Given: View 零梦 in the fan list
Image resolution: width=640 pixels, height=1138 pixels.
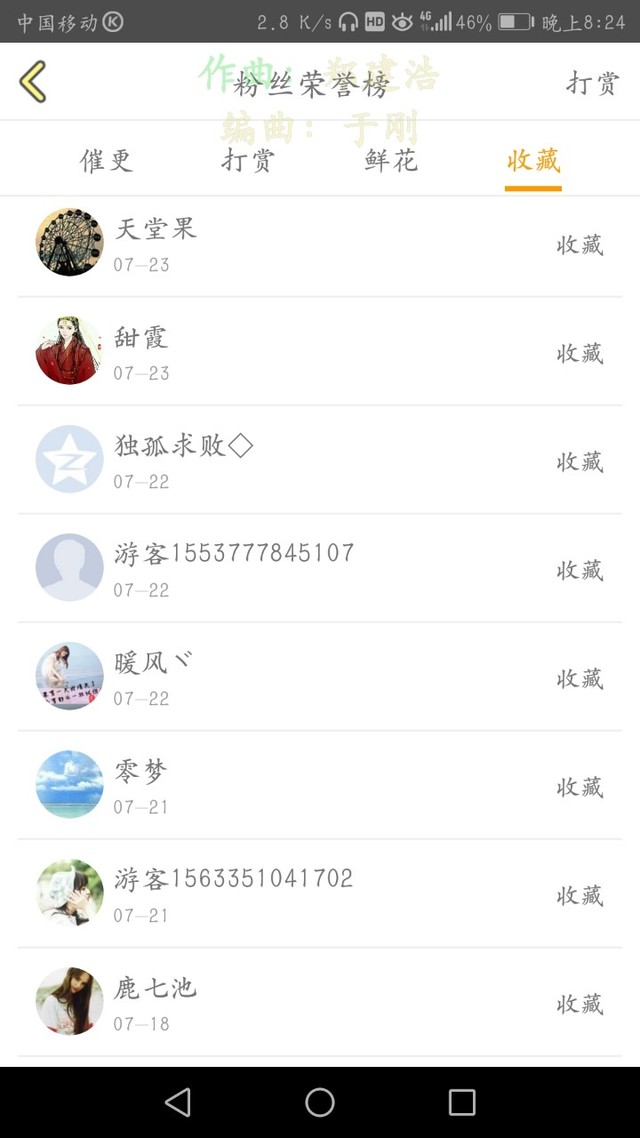Looking at the screenshot, I should [x=320, y=785].
